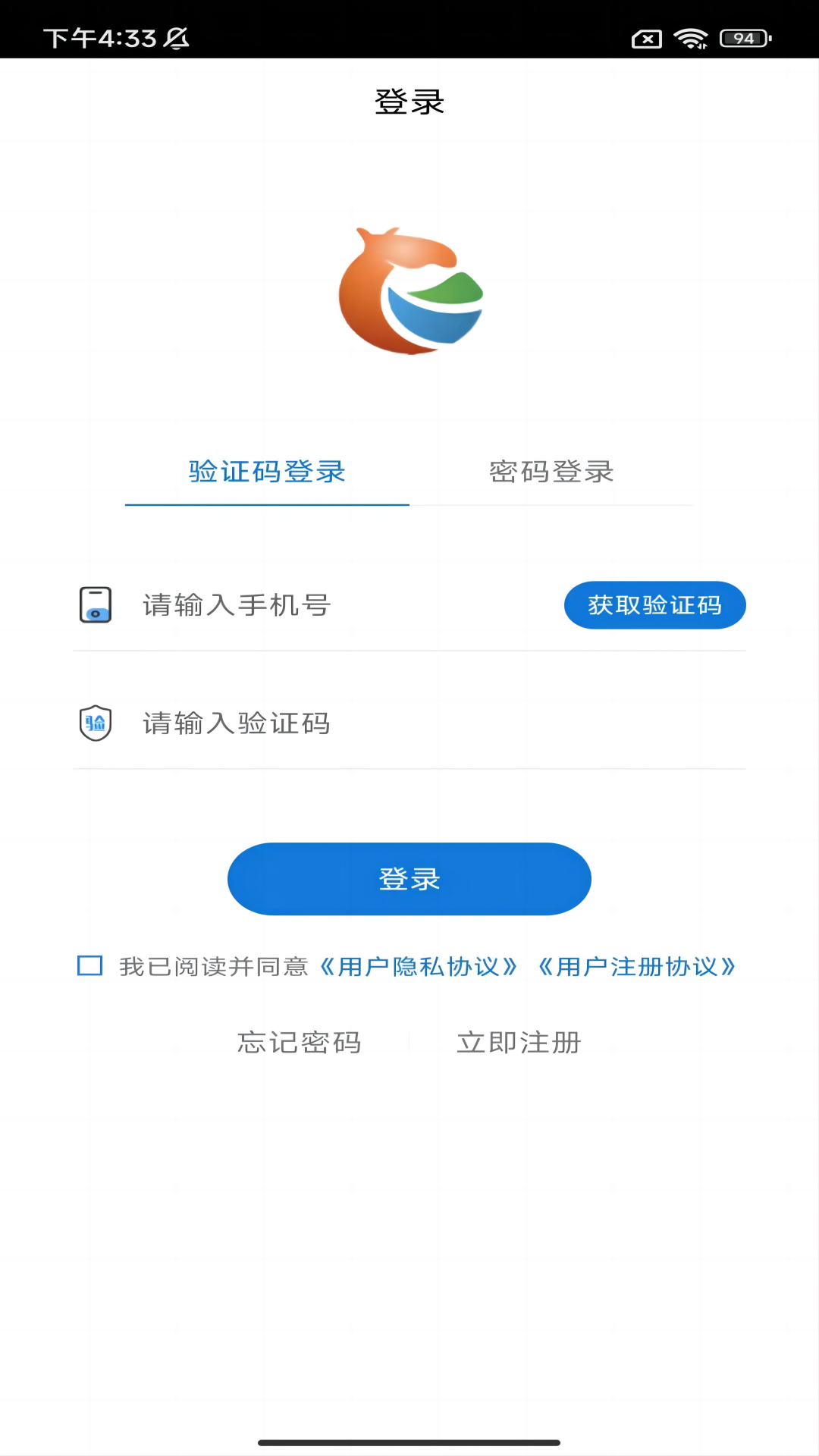819x1456 pixels.
Task: Tap the 获取验证码 button
Action: 654,605
